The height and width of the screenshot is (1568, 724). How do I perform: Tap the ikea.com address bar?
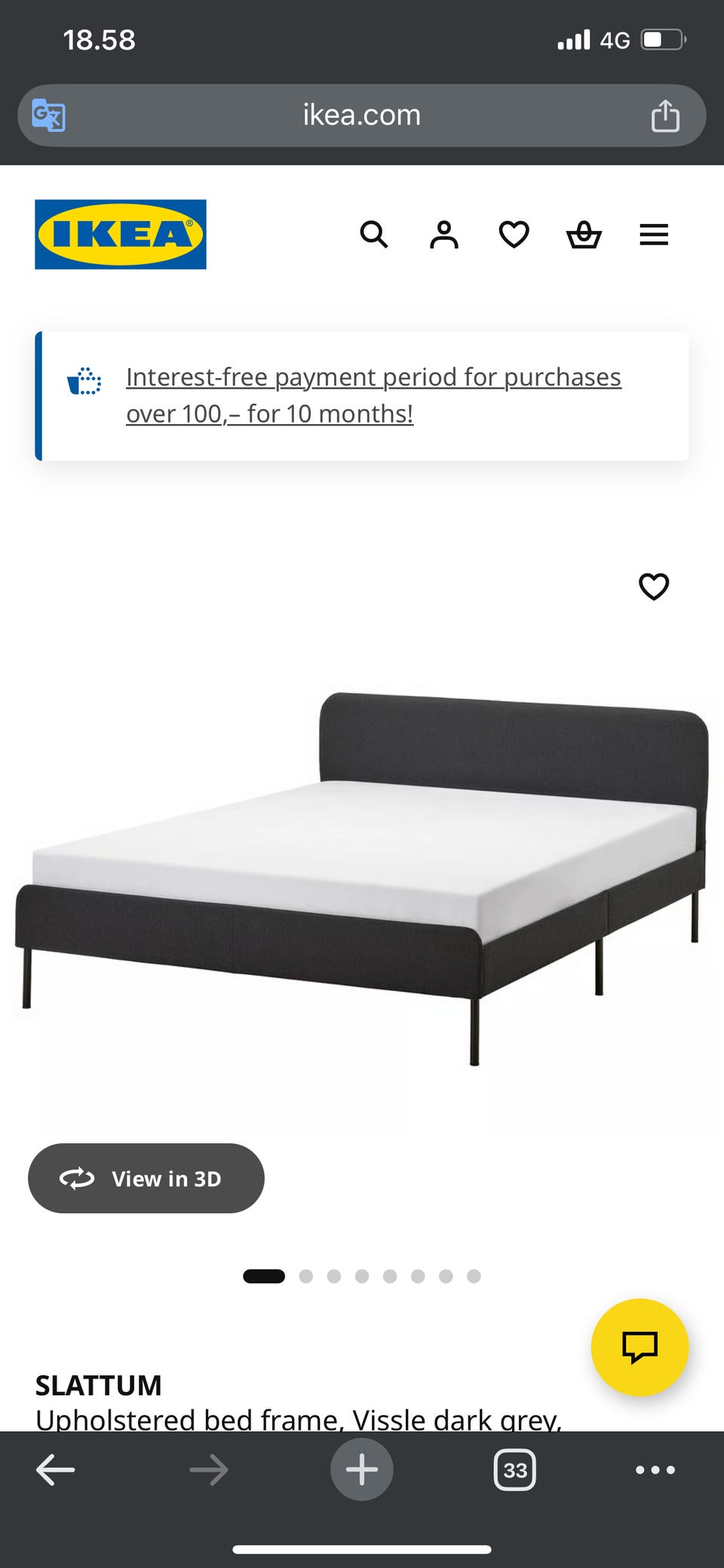click(x=361, y=115)
